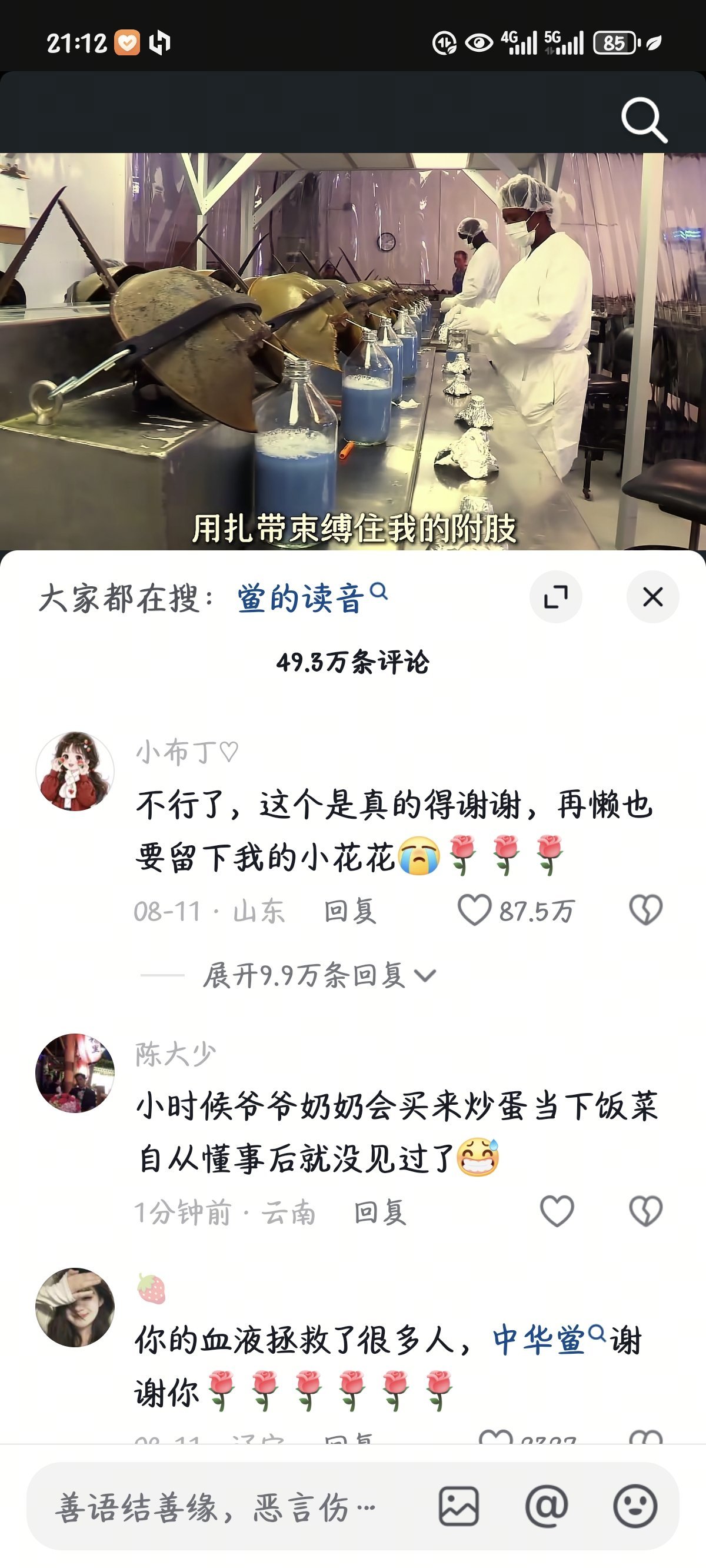This screenshot has height=1568, width=706.
Task: Expand the comments panel to full screen
Action: click(555, 597)
